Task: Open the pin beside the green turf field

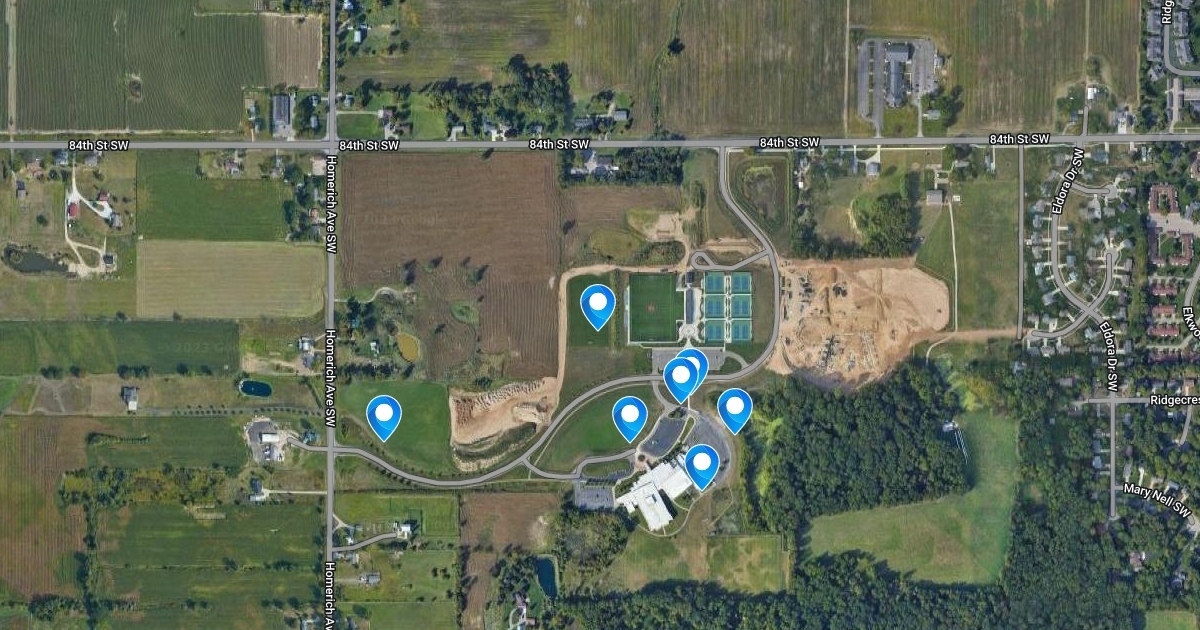Action: click(x=598, y=304)
